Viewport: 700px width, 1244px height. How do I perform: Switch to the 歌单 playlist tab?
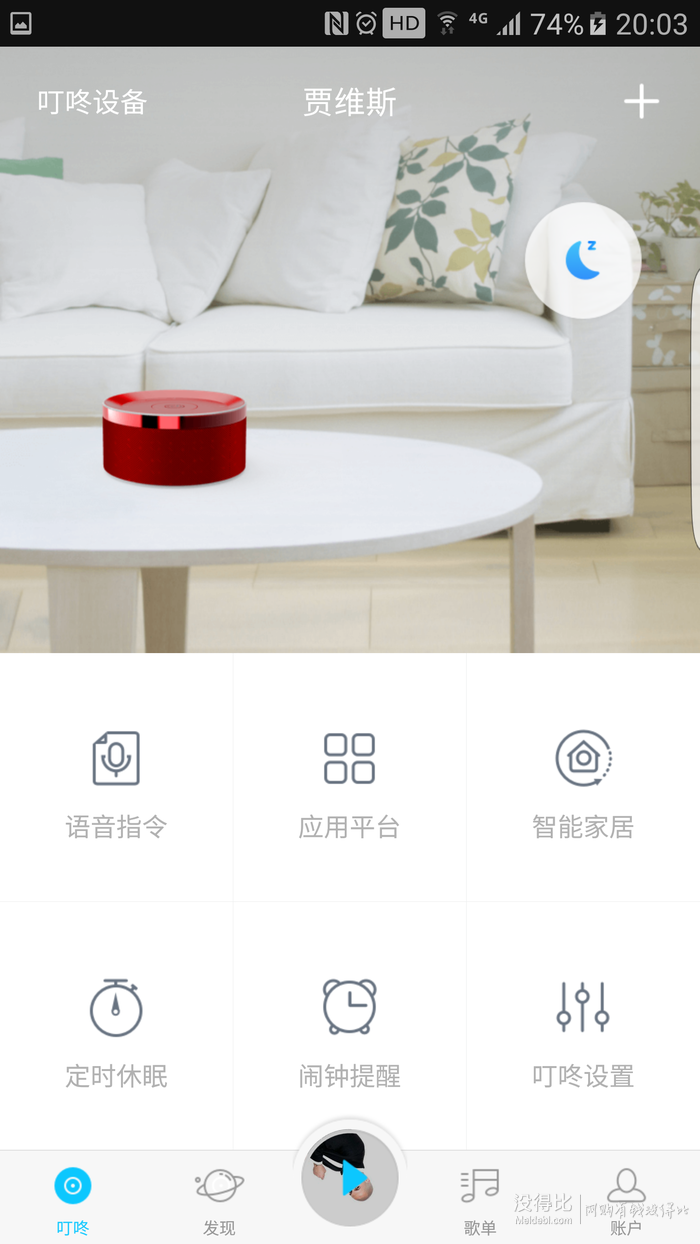(x=480, y=1199)
